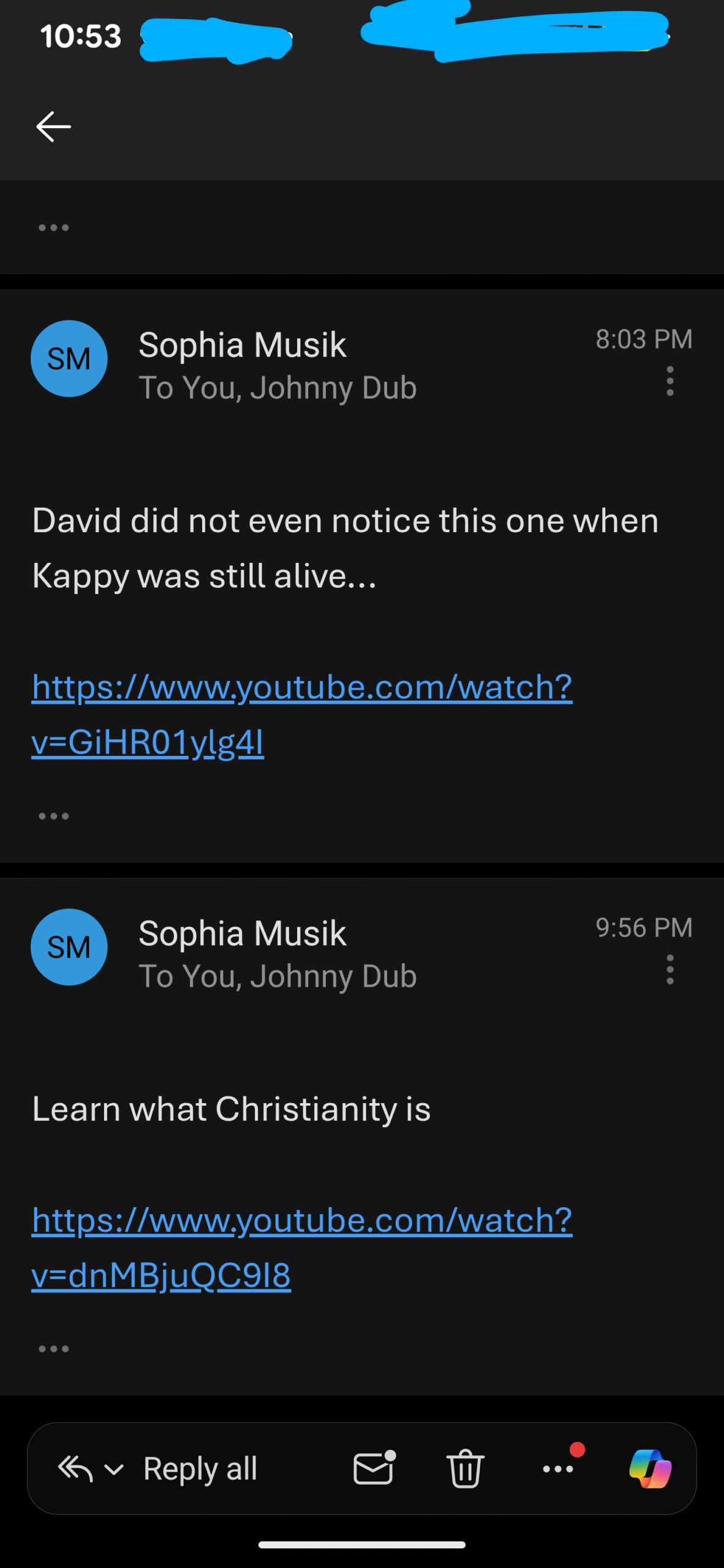The height and width of the screenshot is (1568, 724).
Task: Open the reply options dropdown arrow
Action: tap(114, 1469)
